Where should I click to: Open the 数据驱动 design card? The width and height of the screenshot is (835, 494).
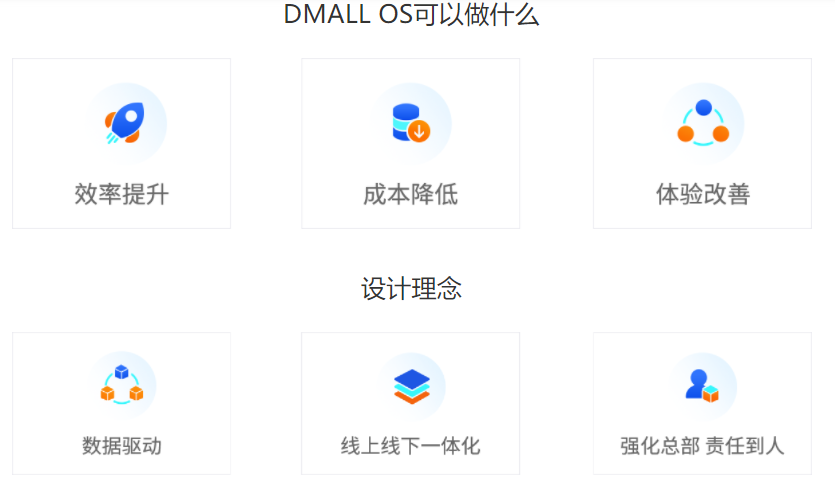pos(121,403)
